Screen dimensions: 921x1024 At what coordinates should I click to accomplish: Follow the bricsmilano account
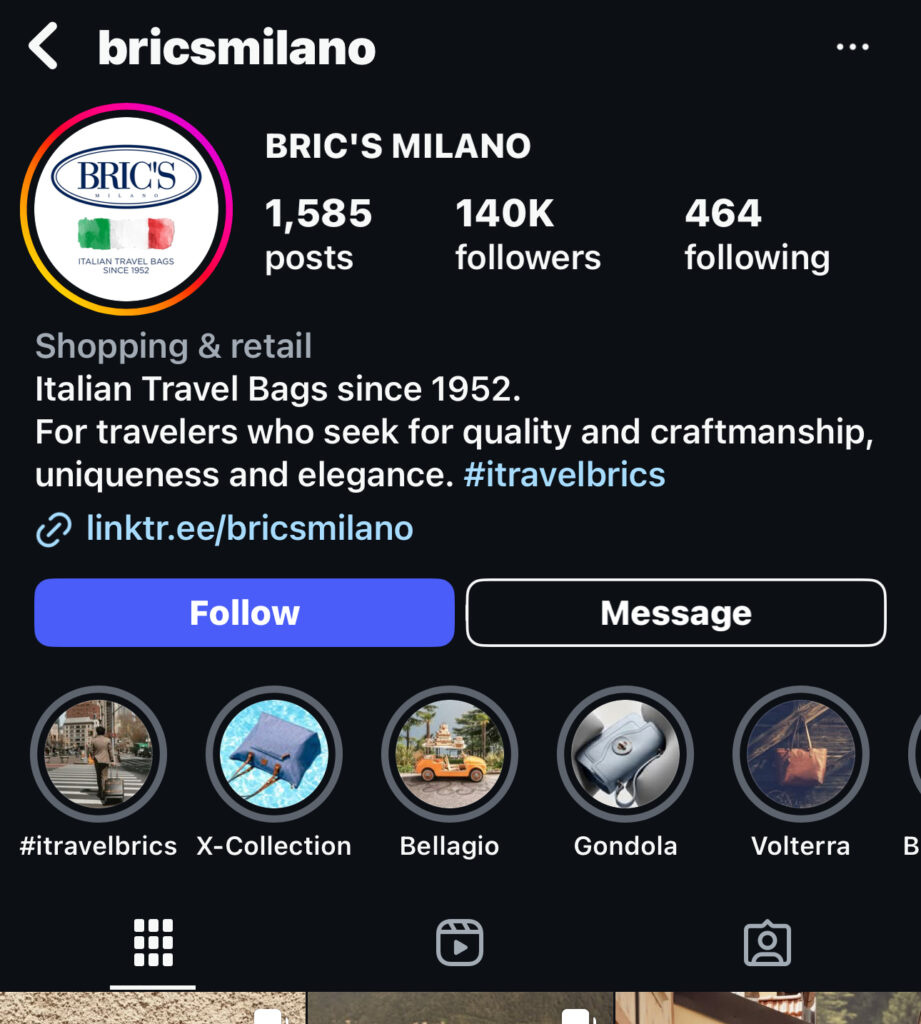(244, 613)
